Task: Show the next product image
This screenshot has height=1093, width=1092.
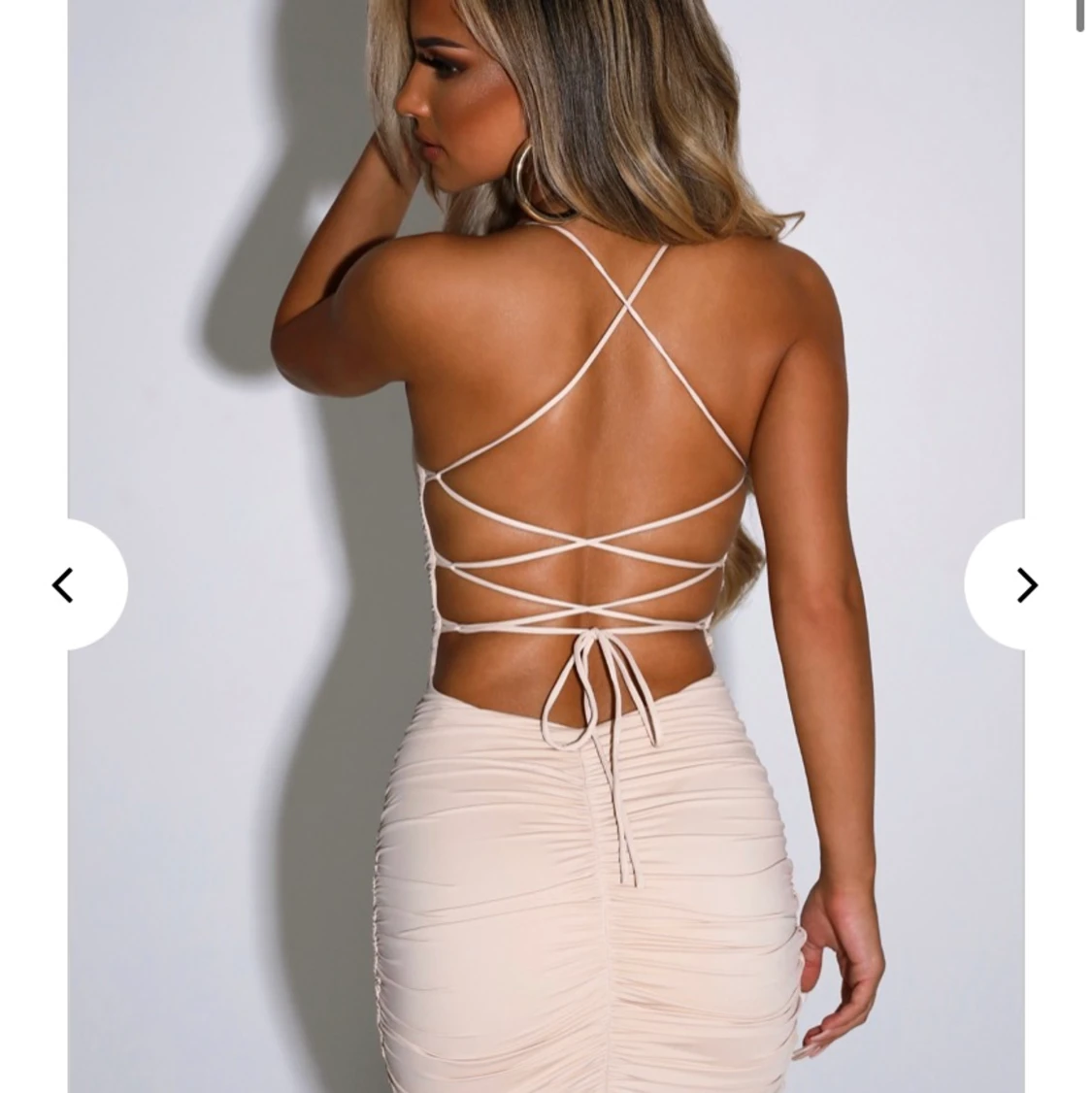Action: (1026, 585)
